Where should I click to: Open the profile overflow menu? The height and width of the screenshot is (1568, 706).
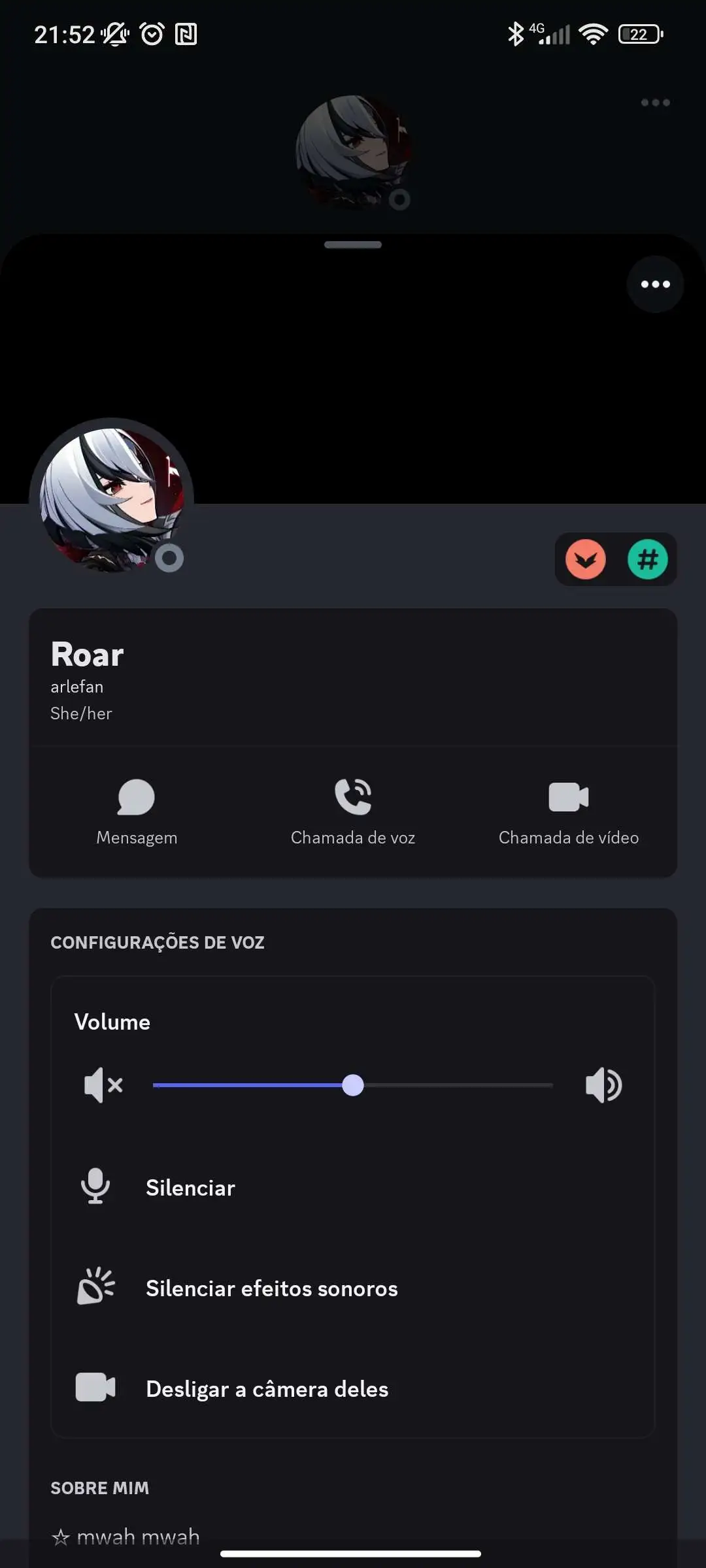pos(655,284)
